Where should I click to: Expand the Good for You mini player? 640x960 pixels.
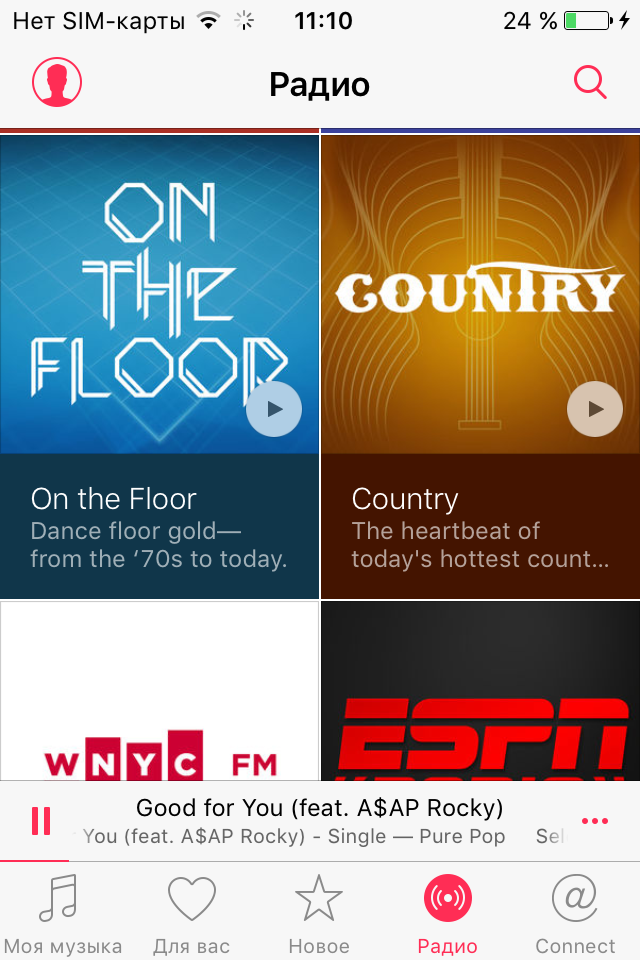[320, 820]
